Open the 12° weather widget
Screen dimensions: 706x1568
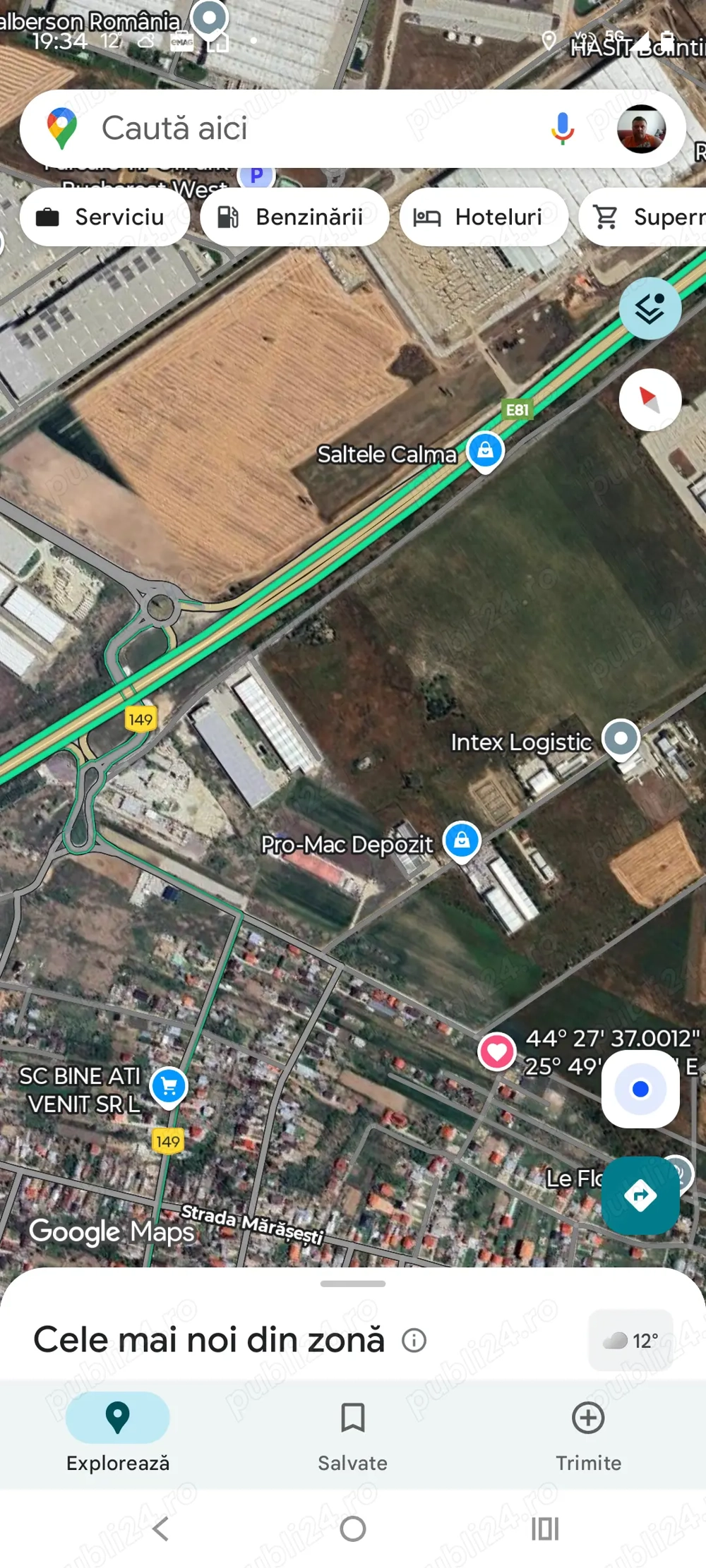point(630,1340)
